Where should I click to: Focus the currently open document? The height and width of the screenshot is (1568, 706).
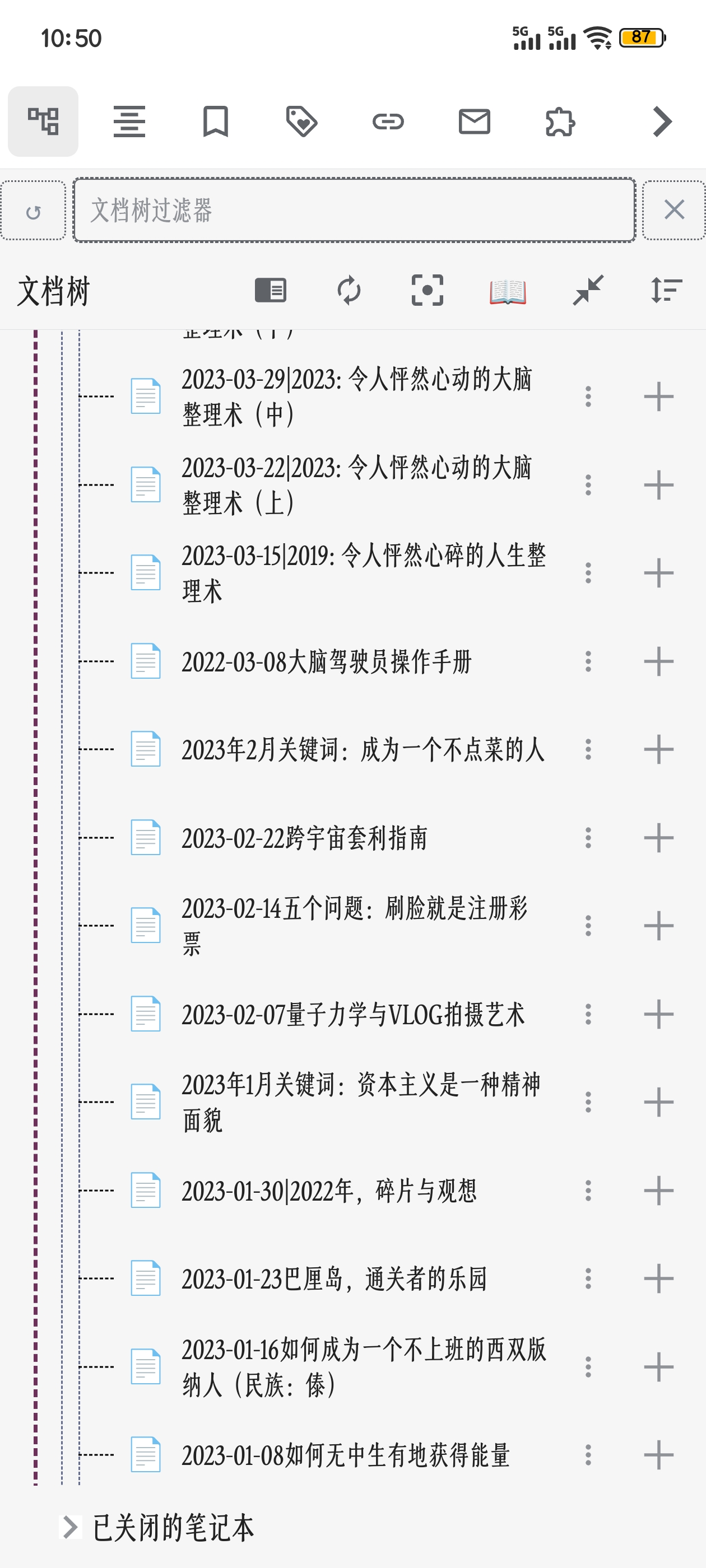(x=429, y=290)
